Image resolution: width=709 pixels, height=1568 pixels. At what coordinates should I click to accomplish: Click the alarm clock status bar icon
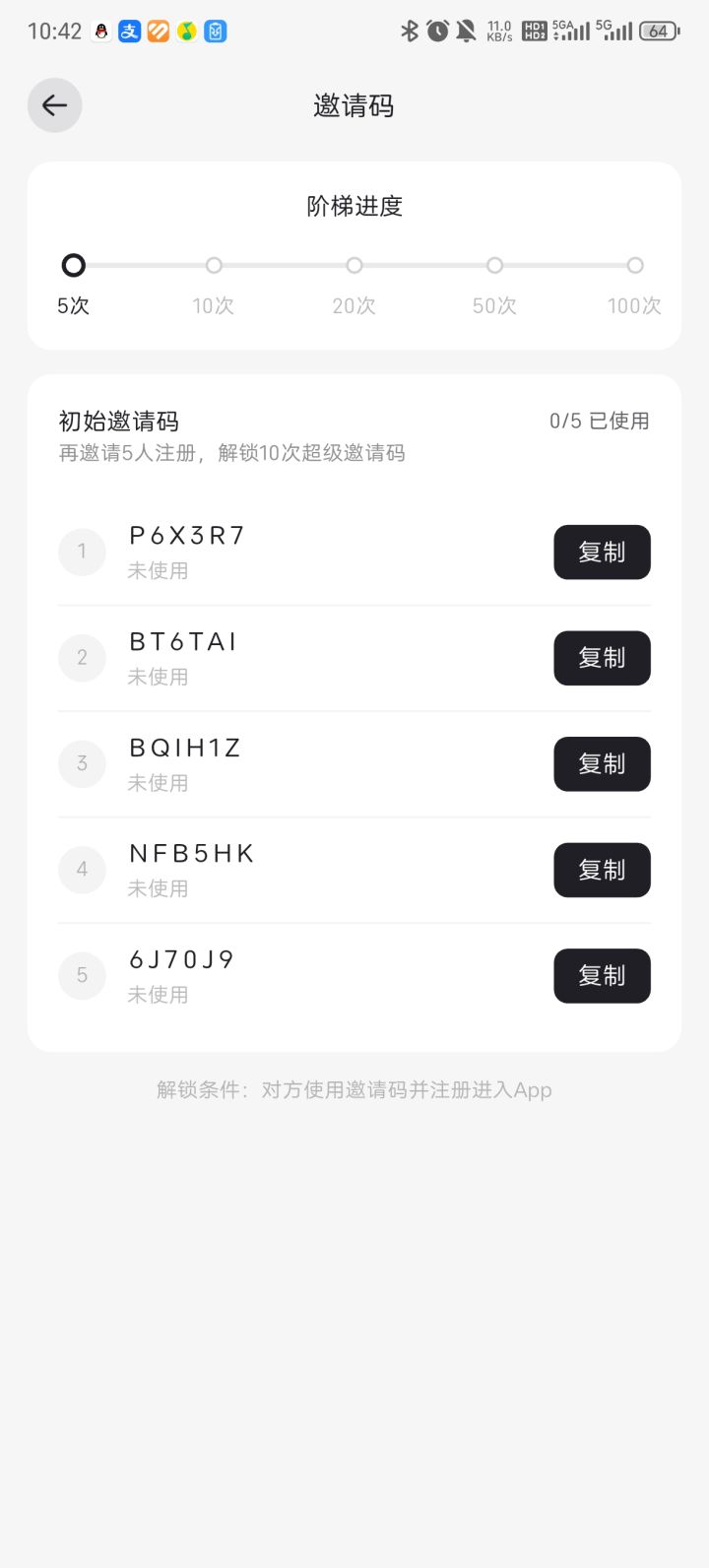tap(436, 31)
